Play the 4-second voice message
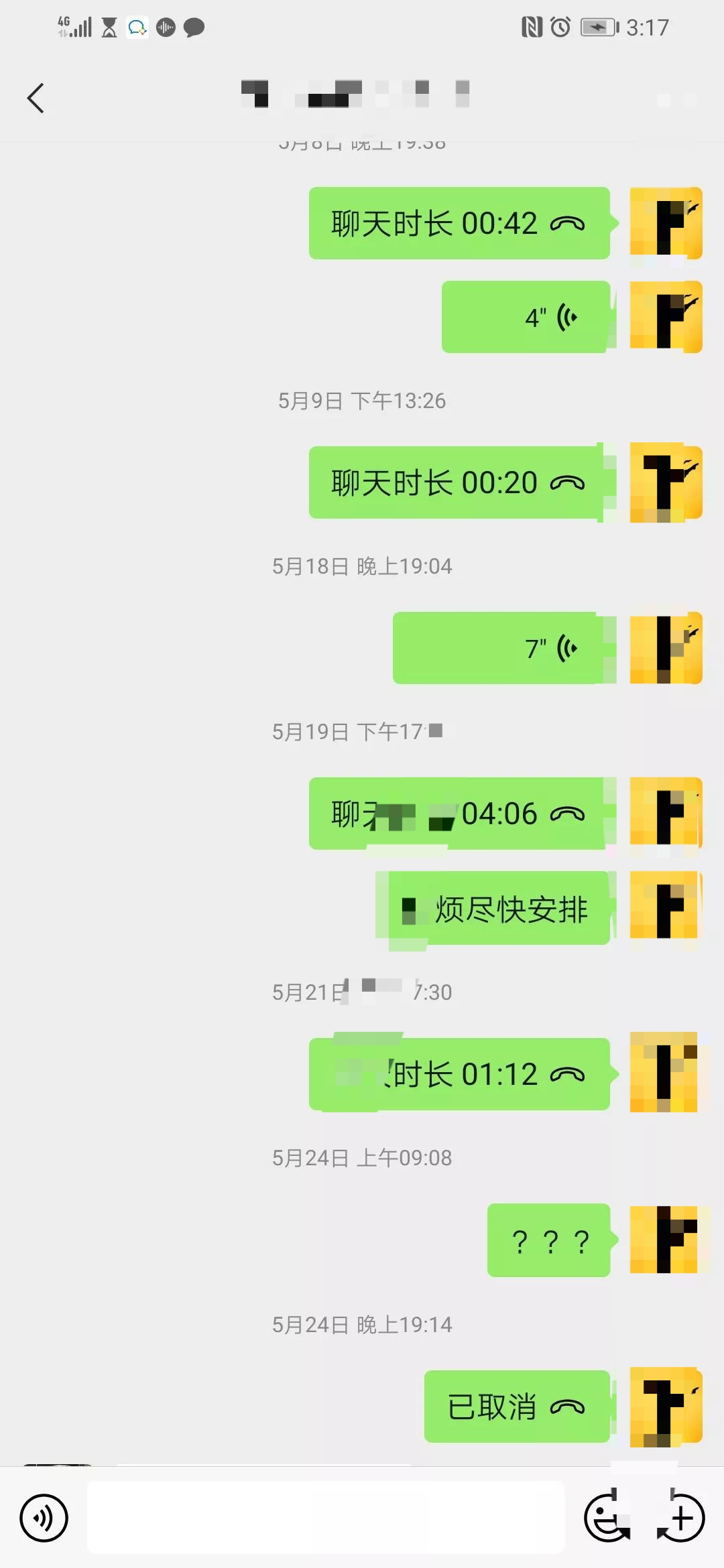The width and height of the screenshot is (724, 1568). pyautogui.click(x=526, y=317)
